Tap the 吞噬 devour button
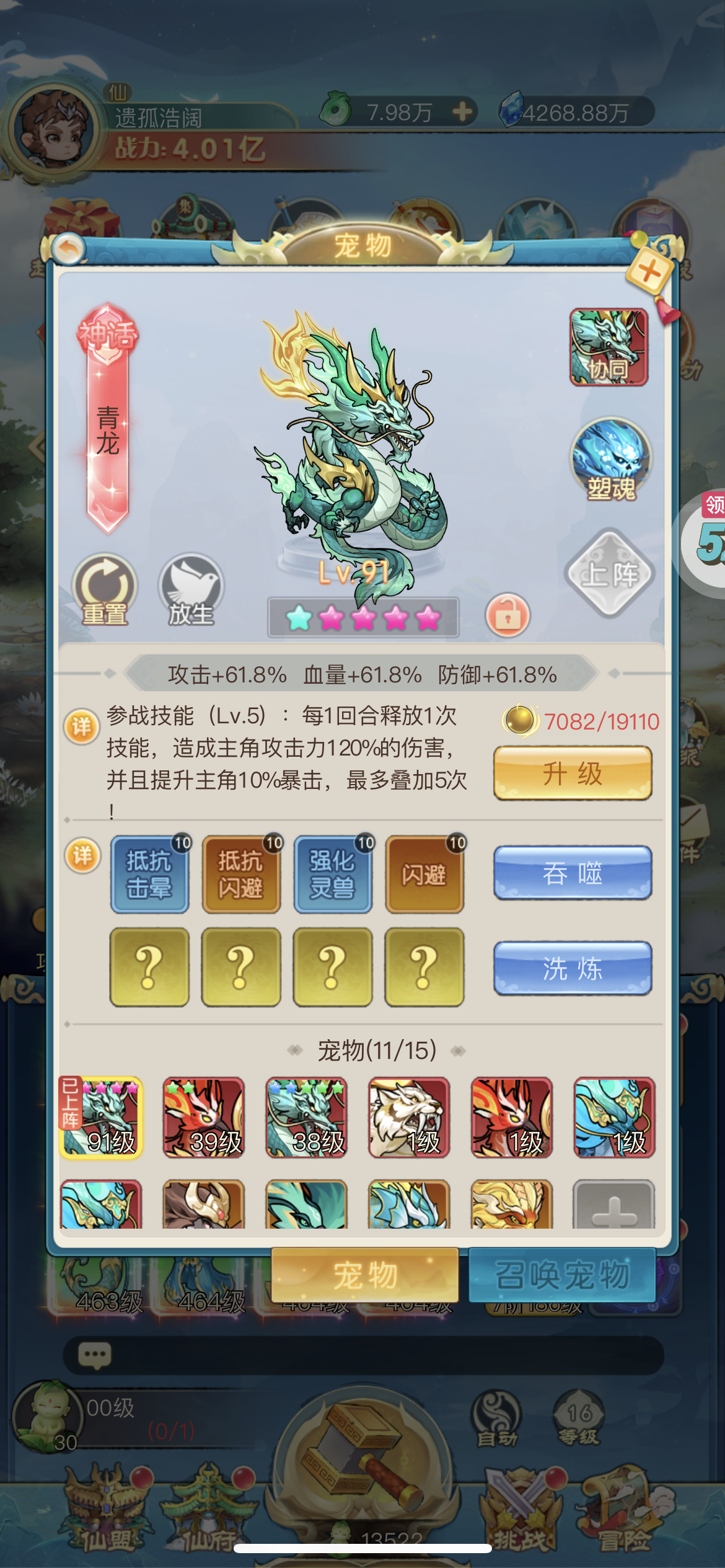 point(572,873)
